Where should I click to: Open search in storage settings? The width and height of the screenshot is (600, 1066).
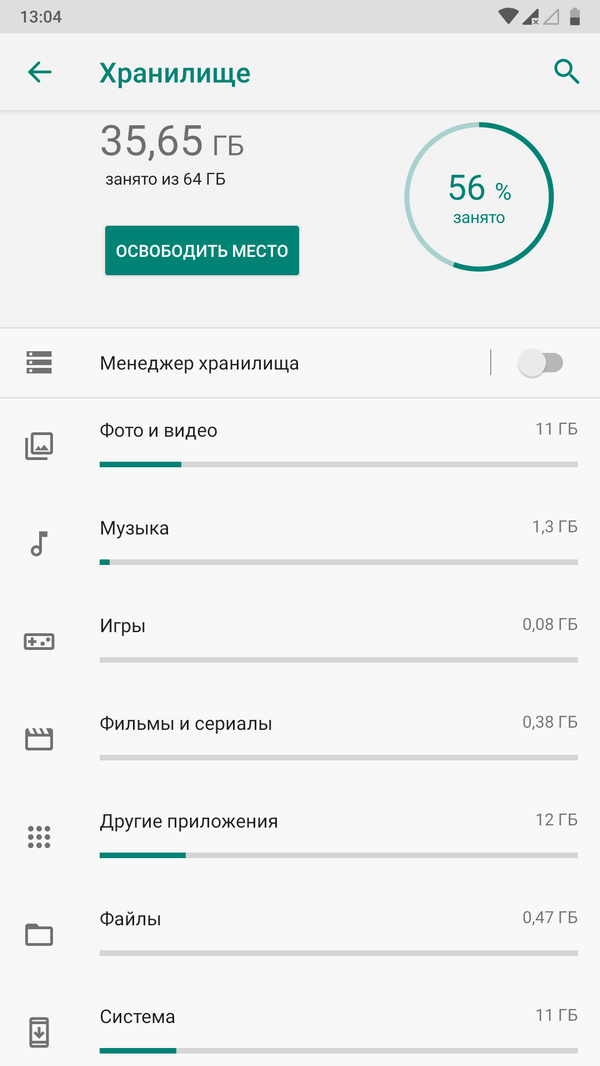click(x=566, y=72)
